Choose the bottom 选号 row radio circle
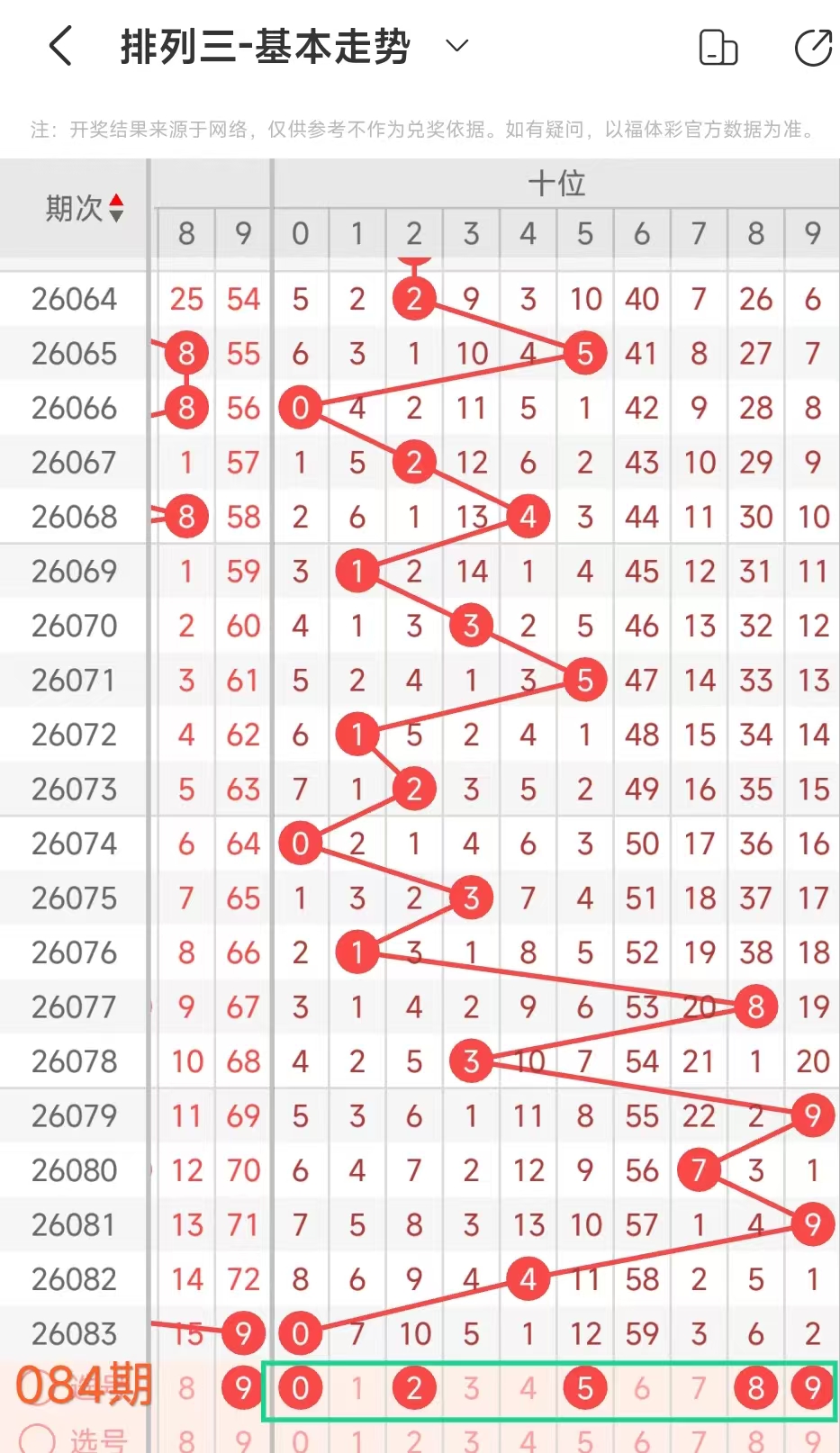The image size is (840, 1453). (36, 1439)
